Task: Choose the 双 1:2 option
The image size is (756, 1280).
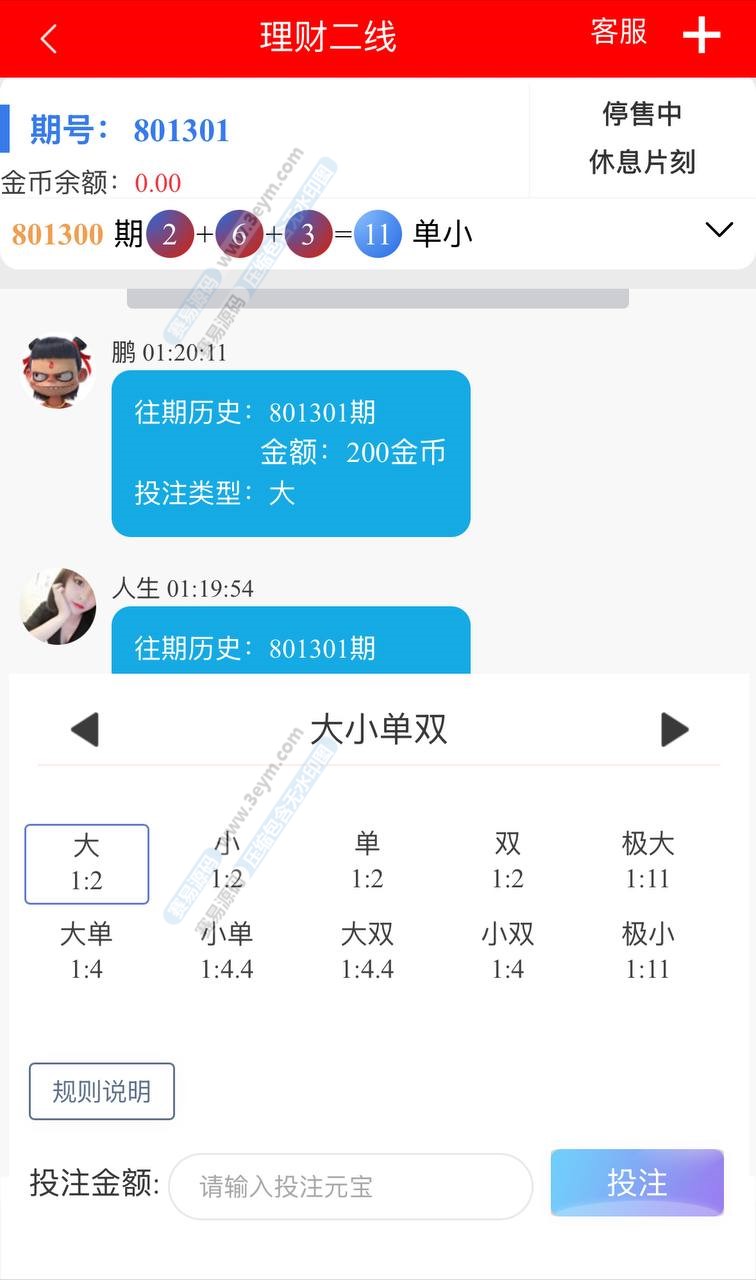Action: click(x=508, y=861)
